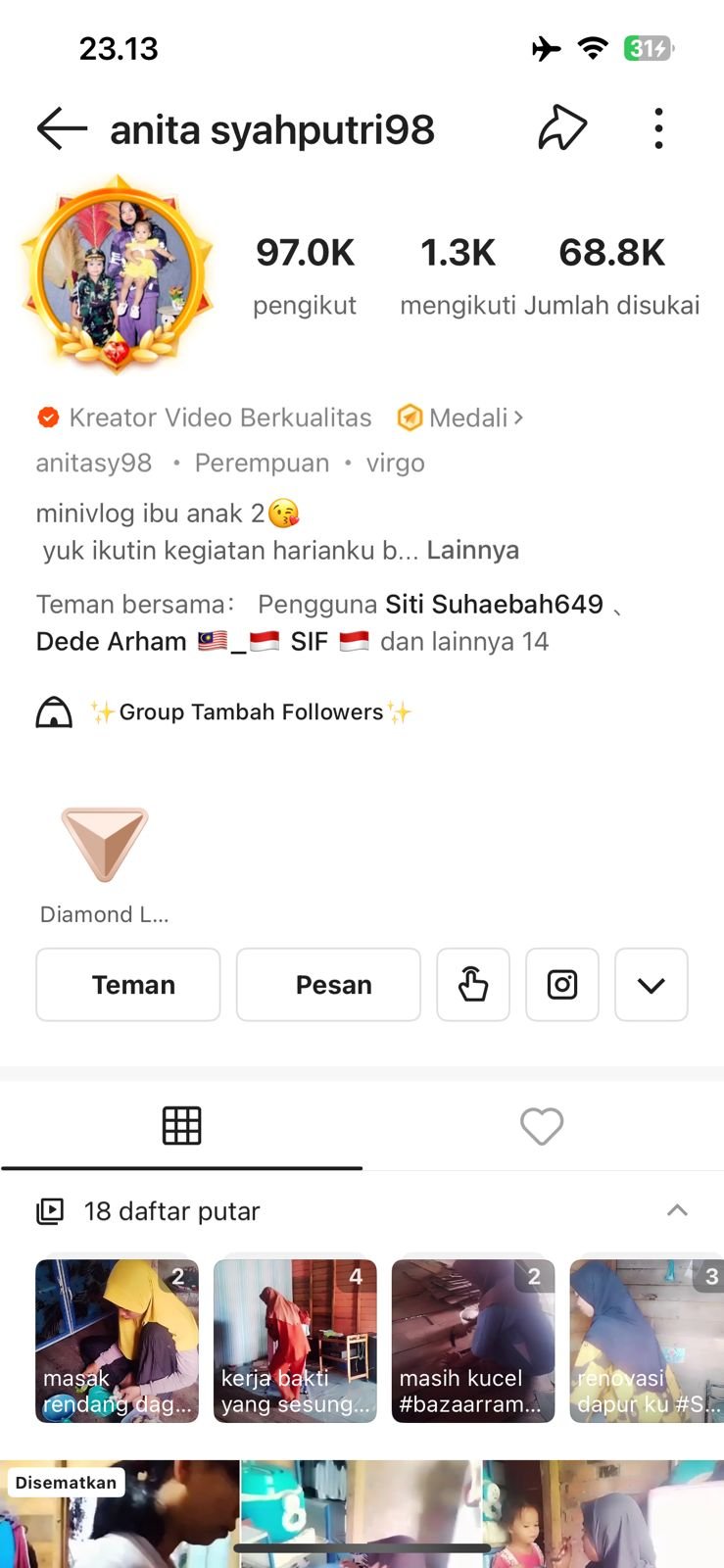Open the three-dot overflow menu
Viewport: 724px width, 1568px height.
click(x=658, y=129)
